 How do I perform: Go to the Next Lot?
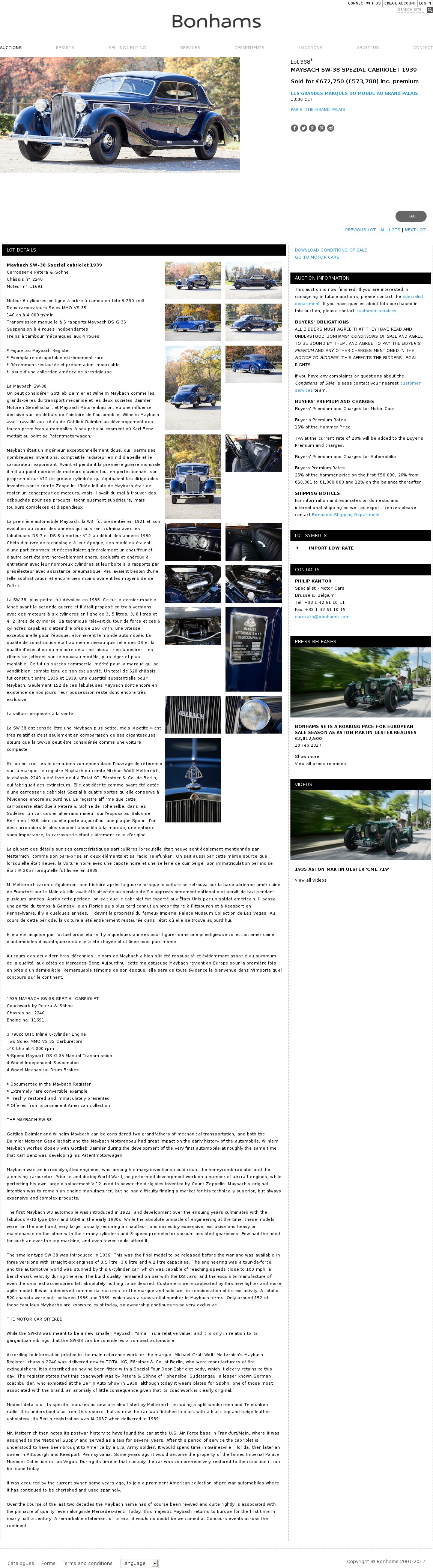coord(415,230)
